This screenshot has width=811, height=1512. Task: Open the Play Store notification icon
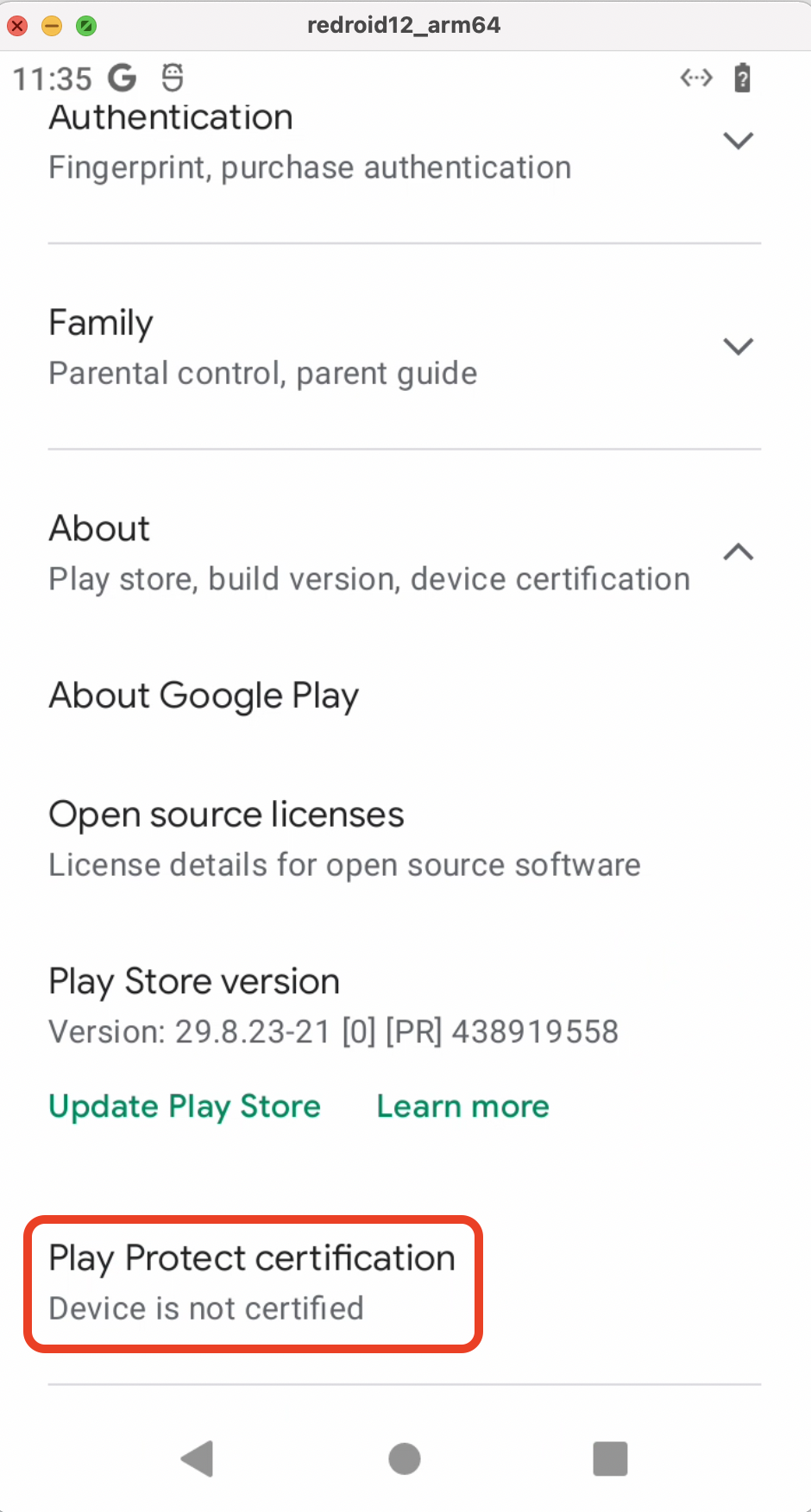click(173, 78)
